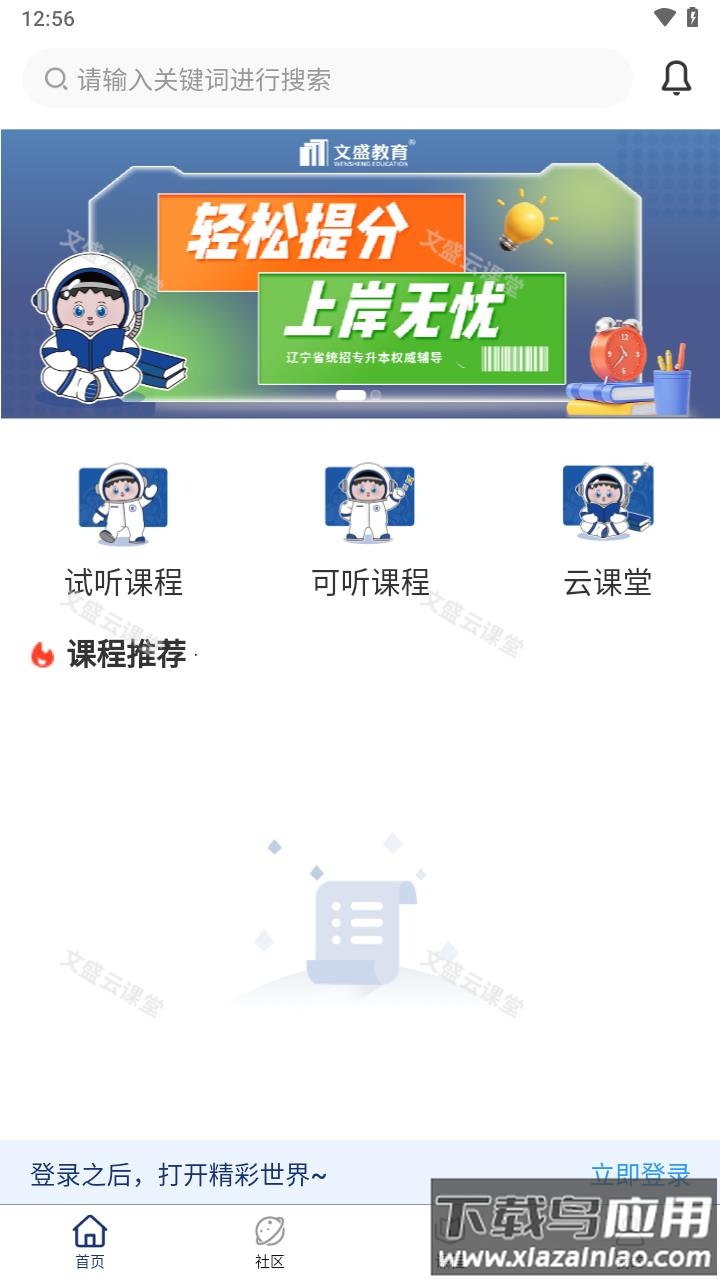Switch to the 首页 home tab
Screen dimensions: 720x1280
90,1242
